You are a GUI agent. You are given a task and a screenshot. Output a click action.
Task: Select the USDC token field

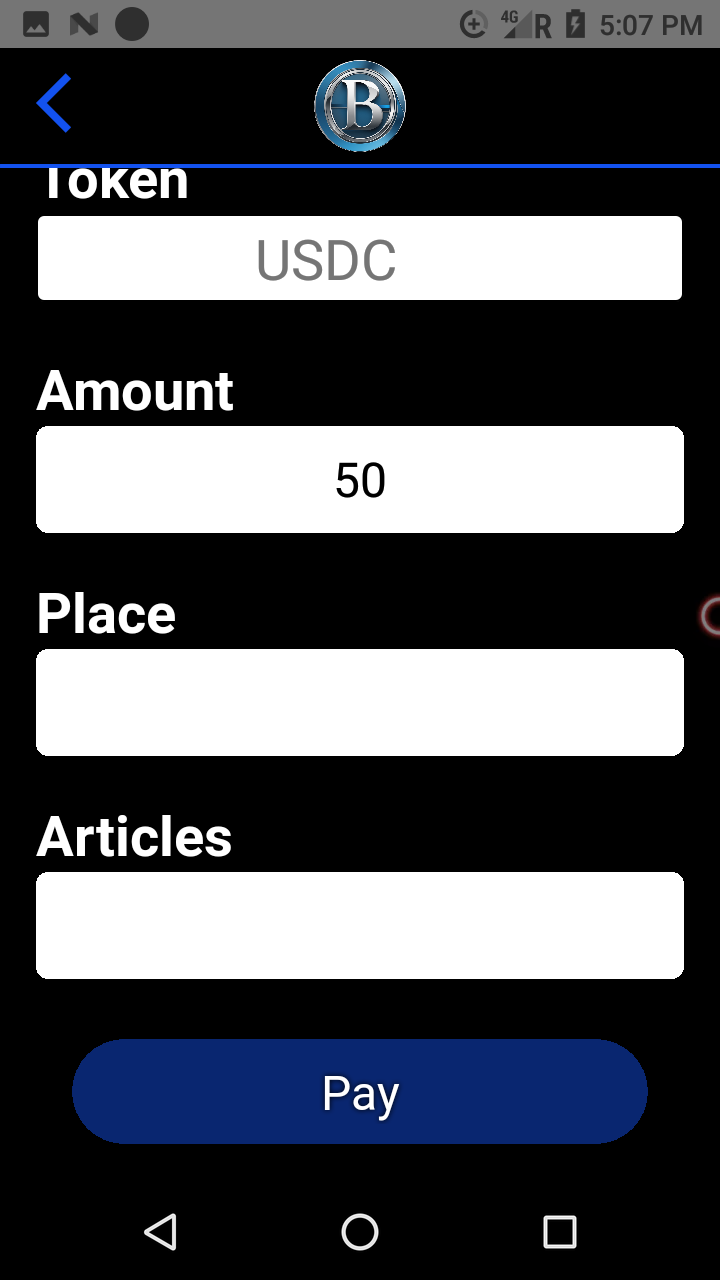(x=360, y=258)
